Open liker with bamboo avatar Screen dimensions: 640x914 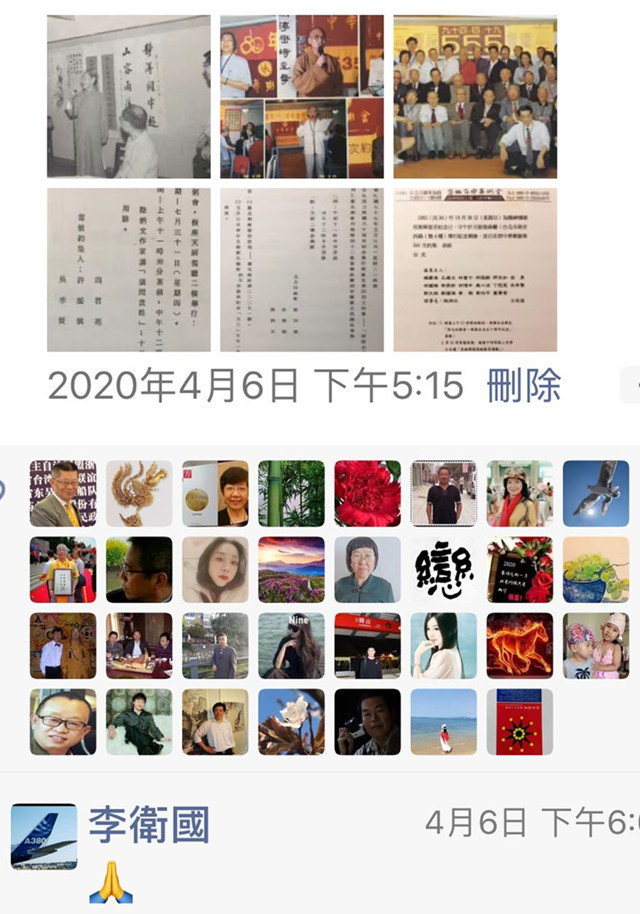coord(291,493)
